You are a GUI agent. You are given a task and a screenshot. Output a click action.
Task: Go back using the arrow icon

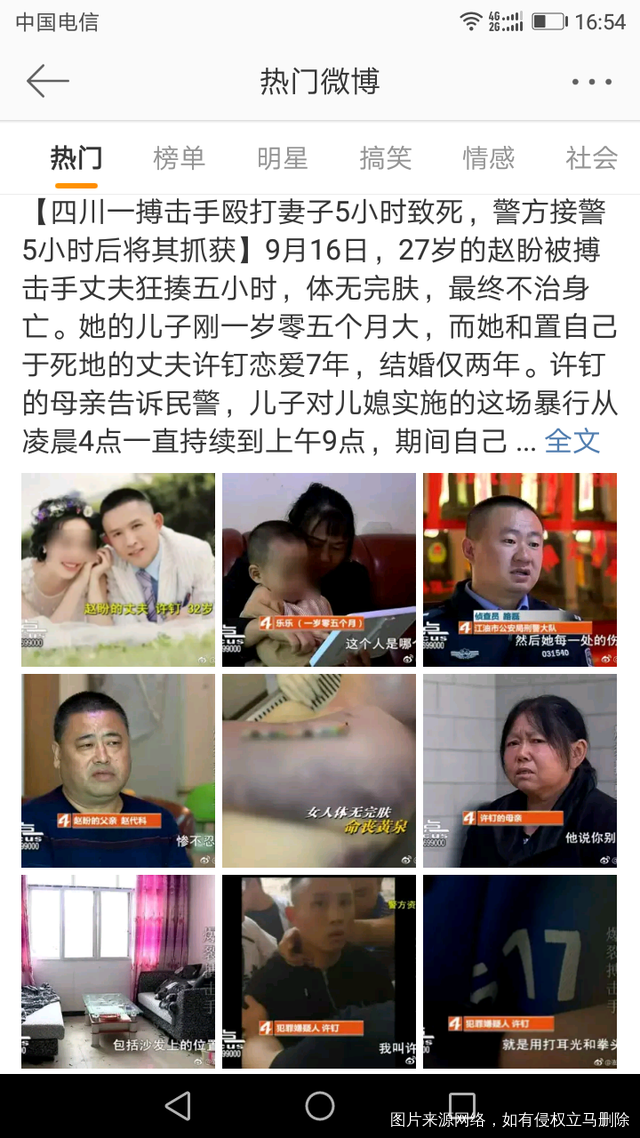point(47,81)
